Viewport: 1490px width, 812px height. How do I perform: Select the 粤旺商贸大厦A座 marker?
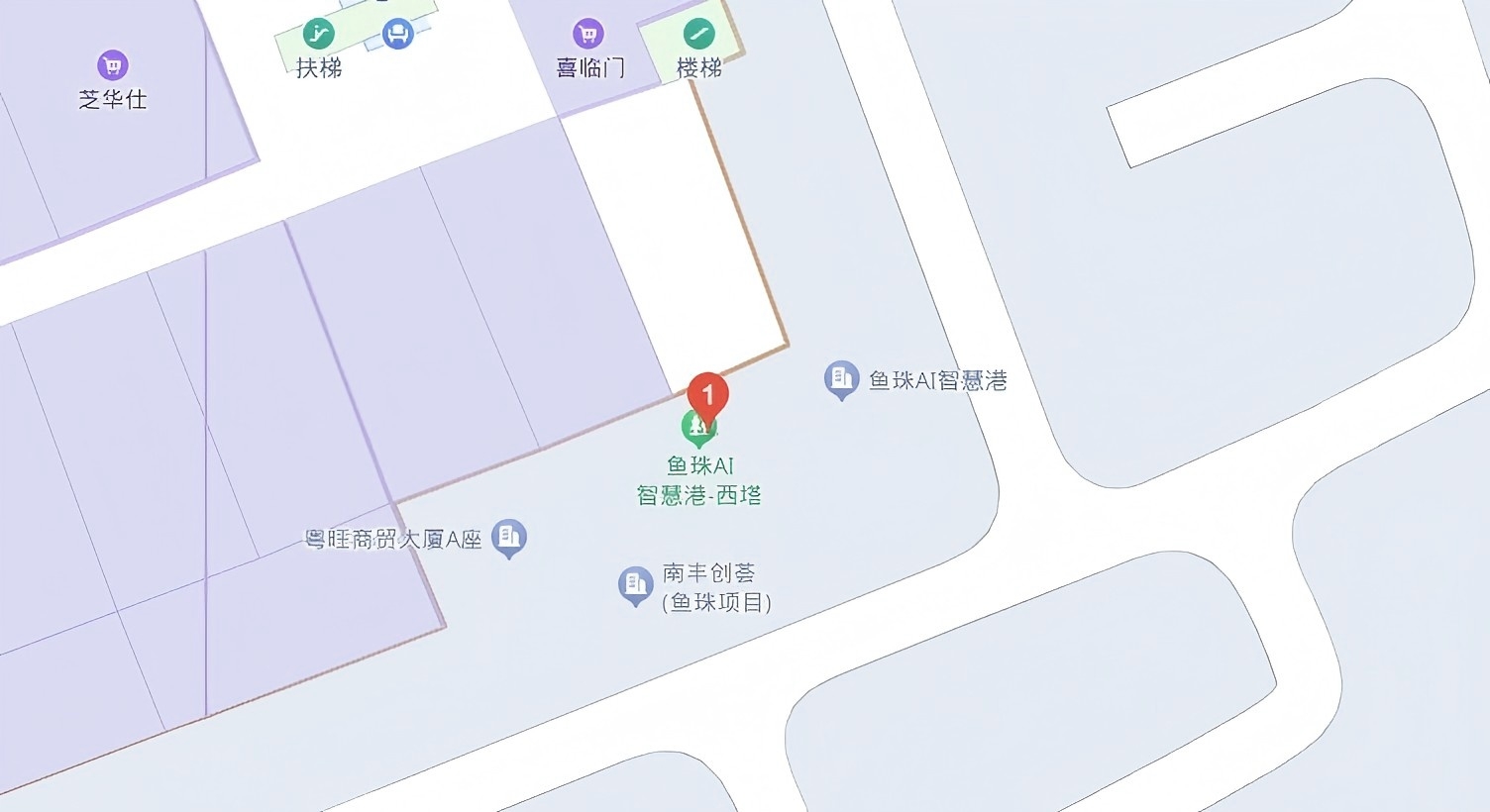(508, 537)
